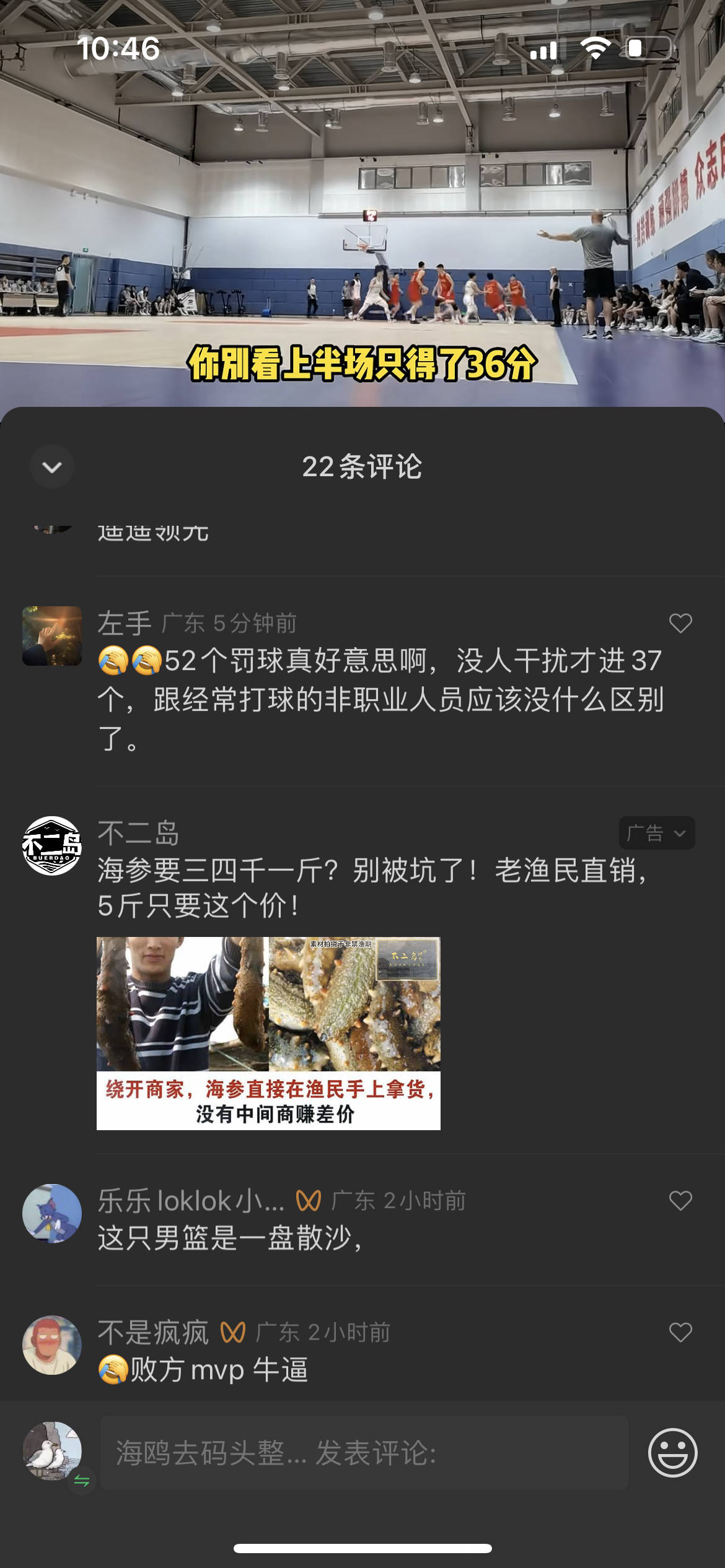Tap the basketball video above the comments
Viewport: 725px width, 1568px height.
pyautogui.click(x=362, y=203)
